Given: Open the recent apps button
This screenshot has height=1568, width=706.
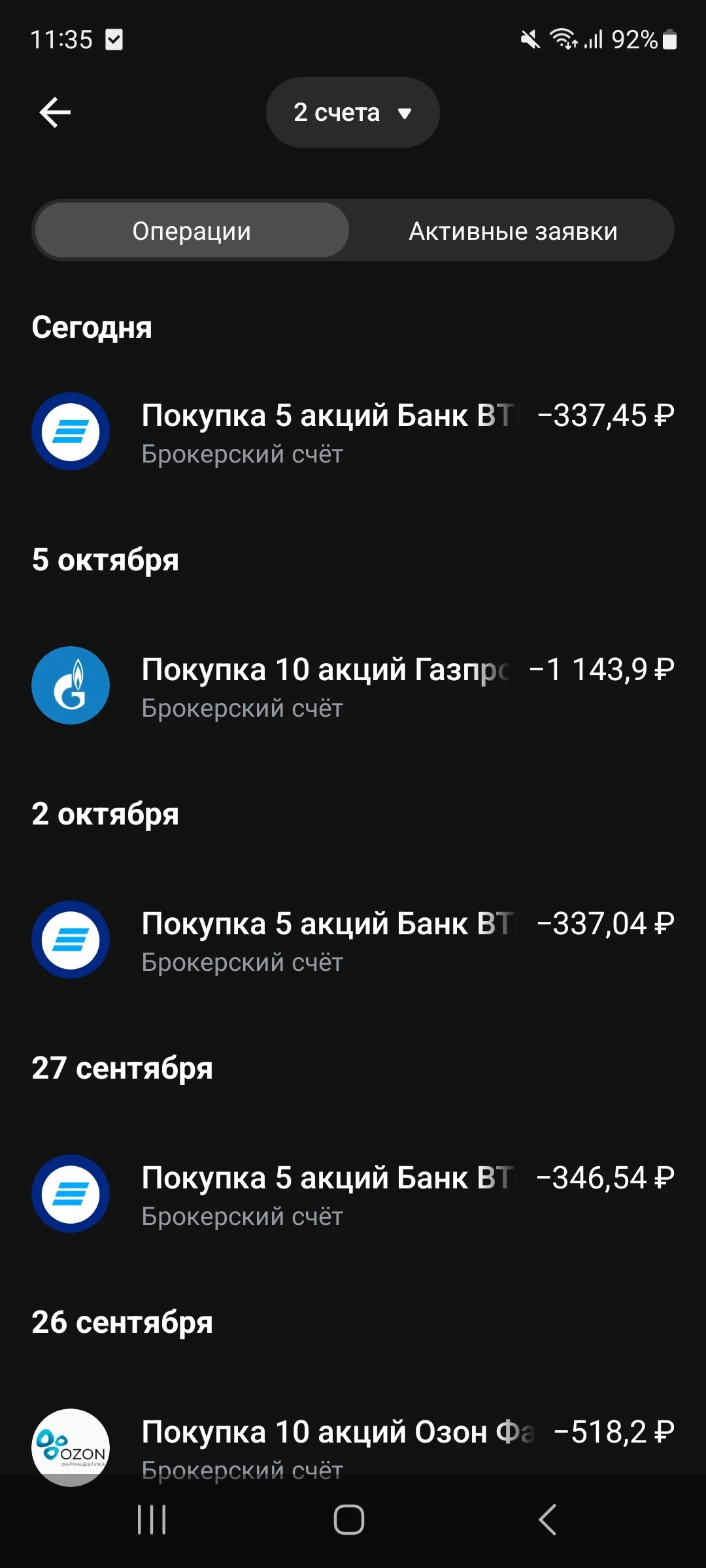Looking at the screenshot, I should (152, 1520).
